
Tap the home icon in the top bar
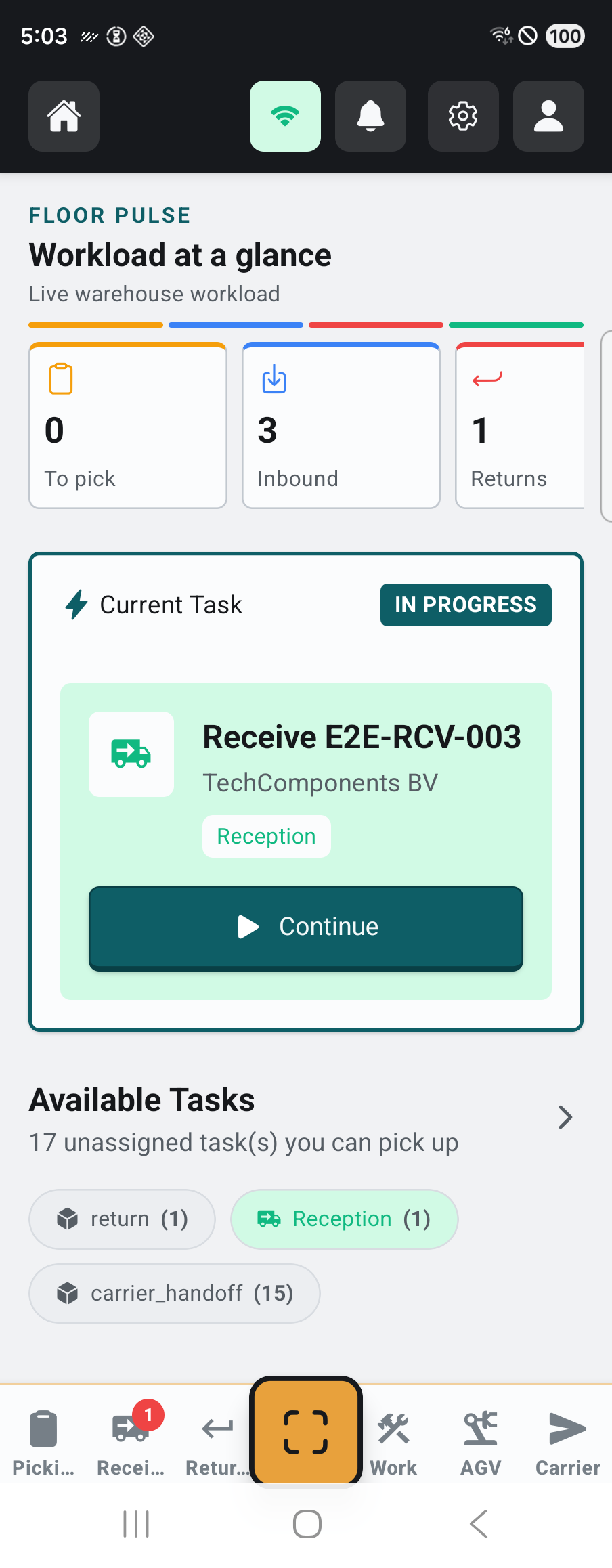(x=64, y=116)
